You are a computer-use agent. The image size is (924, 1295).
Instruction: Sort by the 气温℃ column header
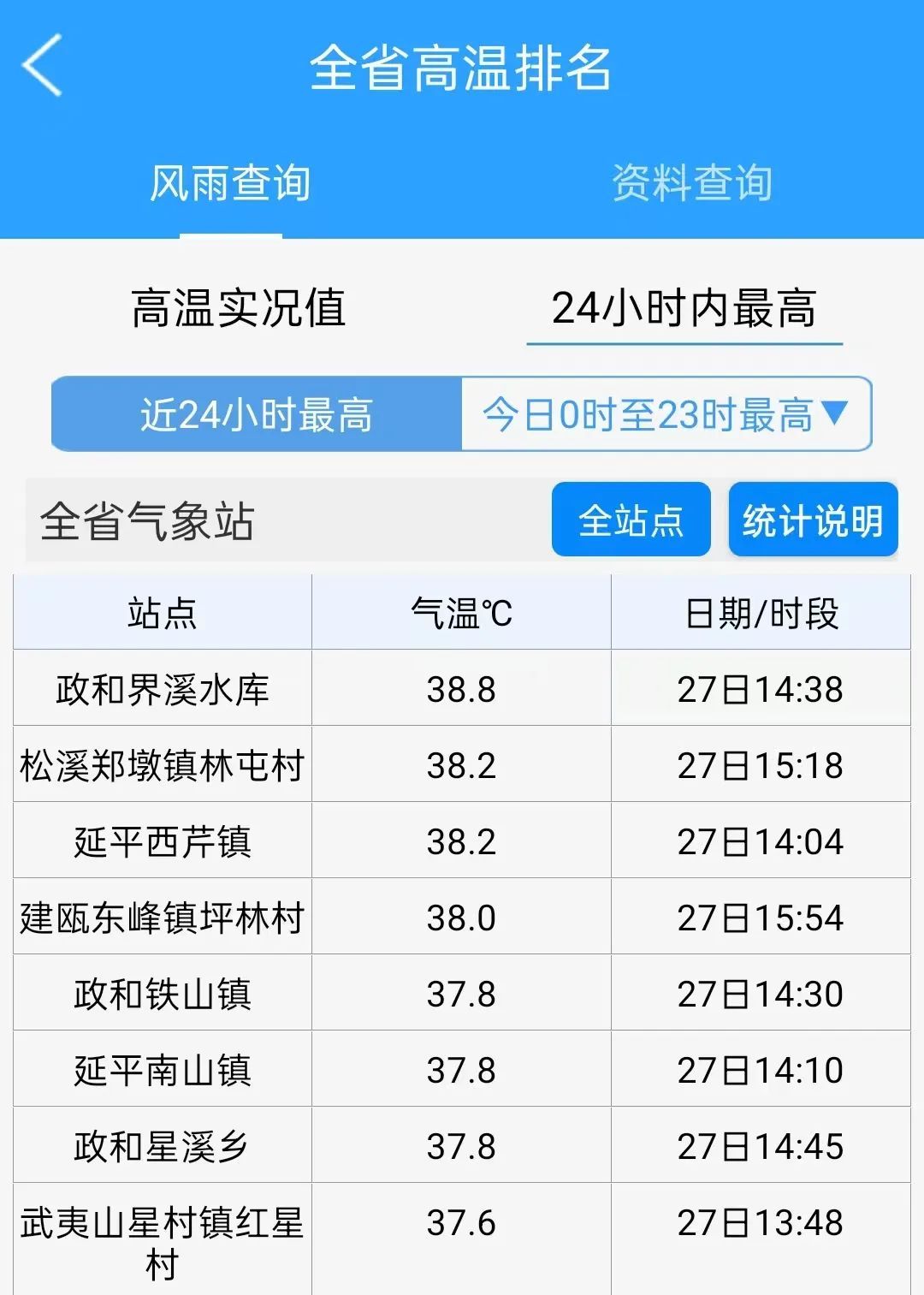(x=462, y=611)
